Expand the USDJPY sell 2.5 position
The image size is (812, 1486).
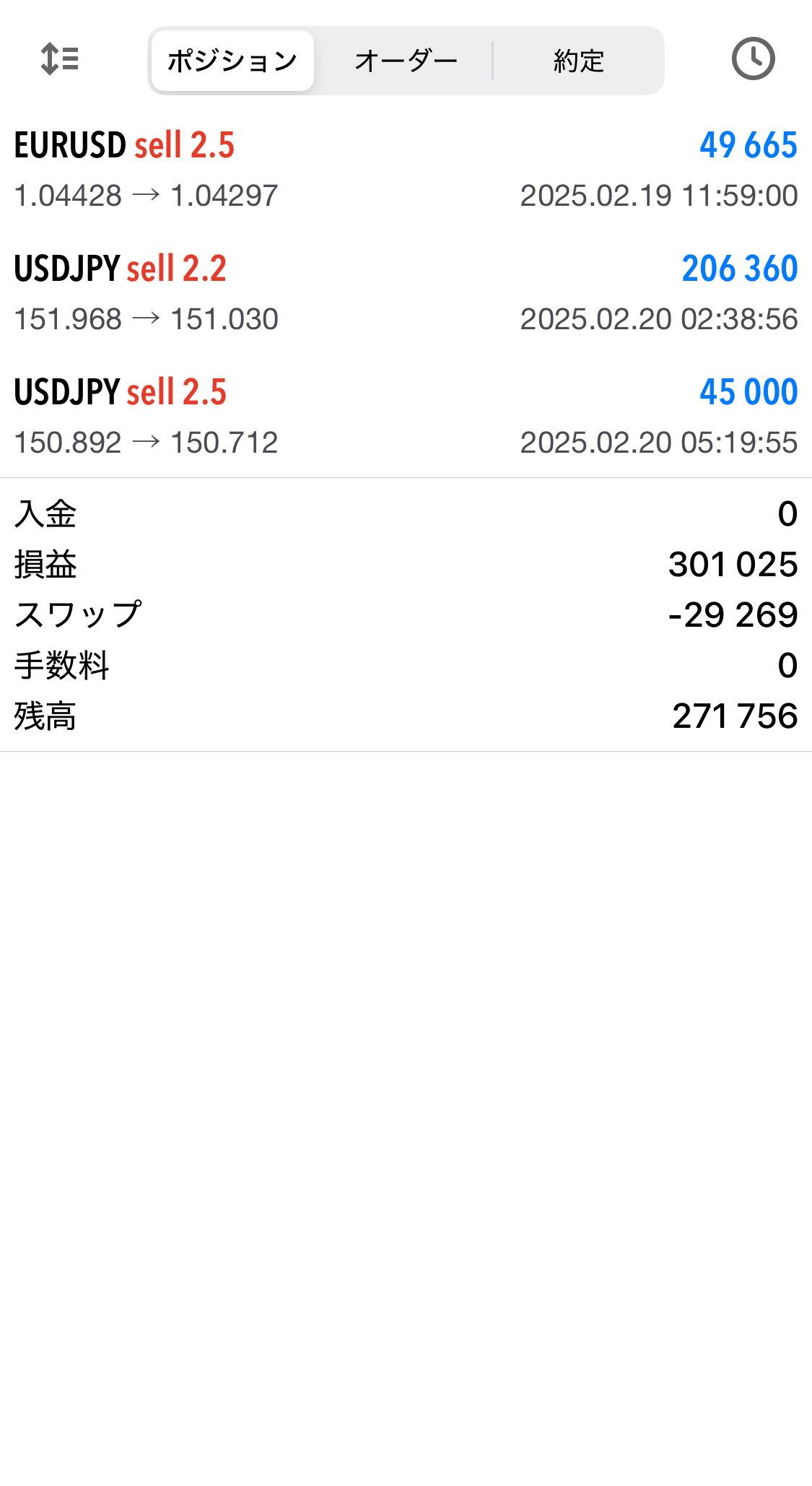[x=406, y=417]
